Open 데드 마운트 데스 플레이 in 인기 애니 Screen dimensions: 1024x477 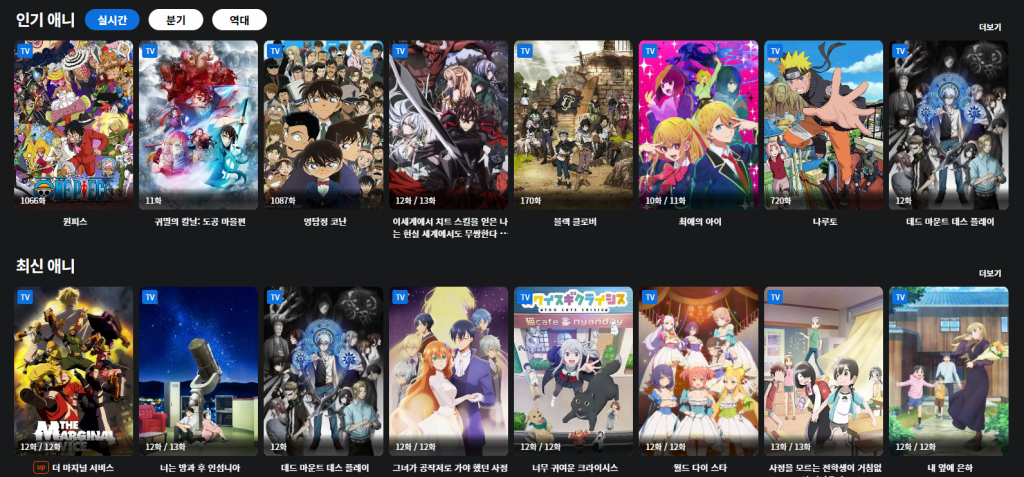948,124
